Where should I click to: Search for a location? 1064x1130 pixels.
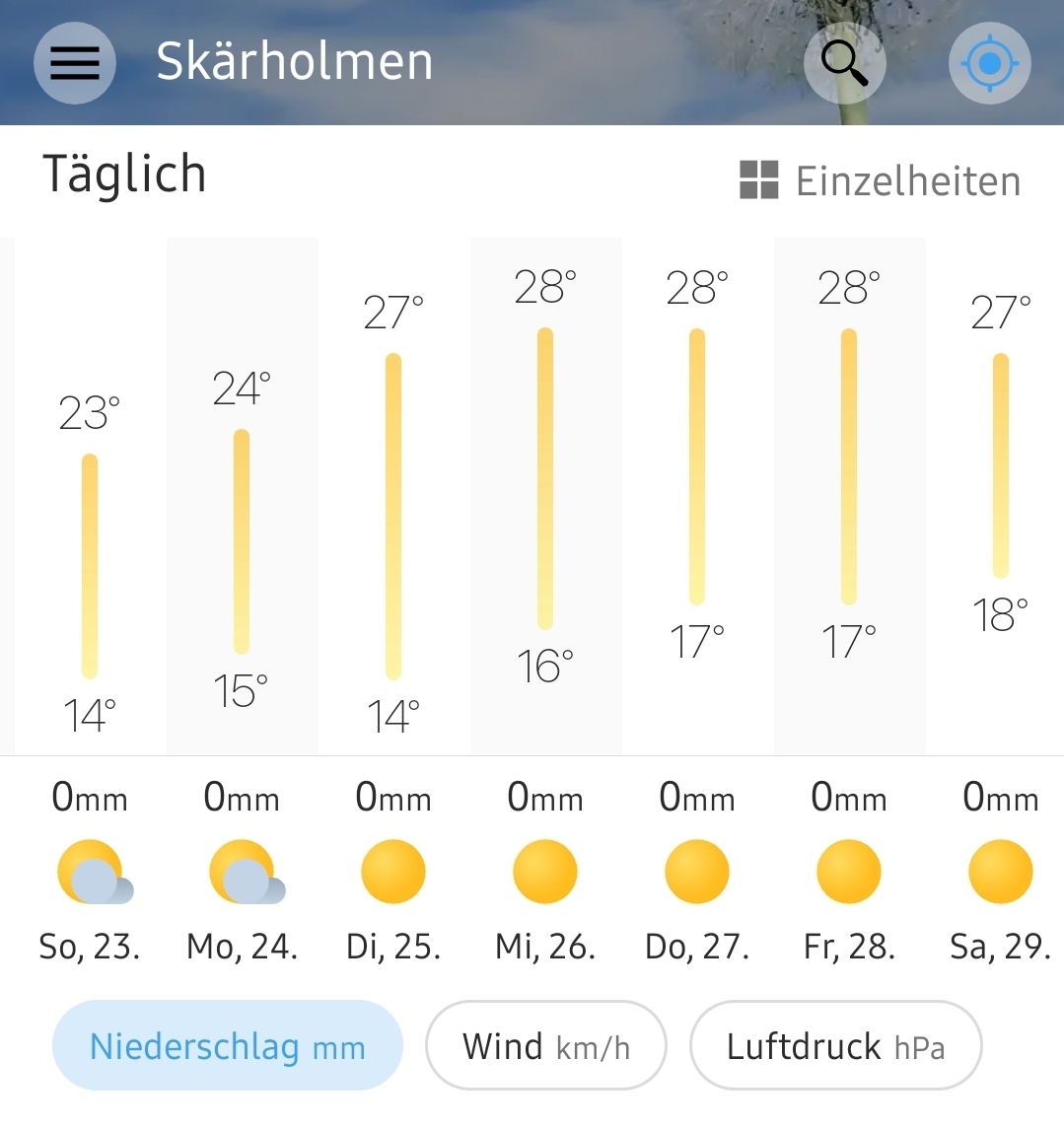point(844,63)
